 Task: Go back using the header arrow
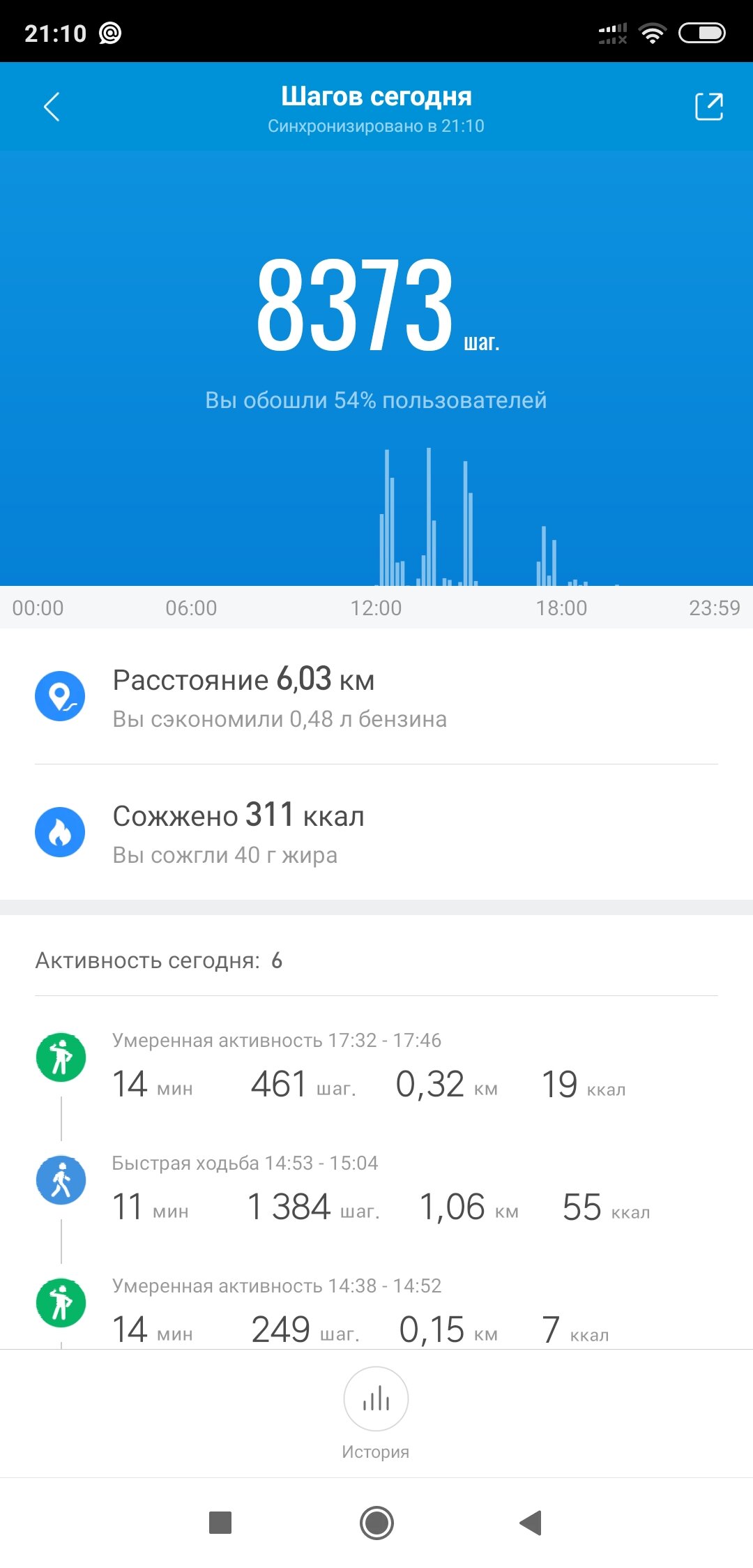(x=52, y=107)
